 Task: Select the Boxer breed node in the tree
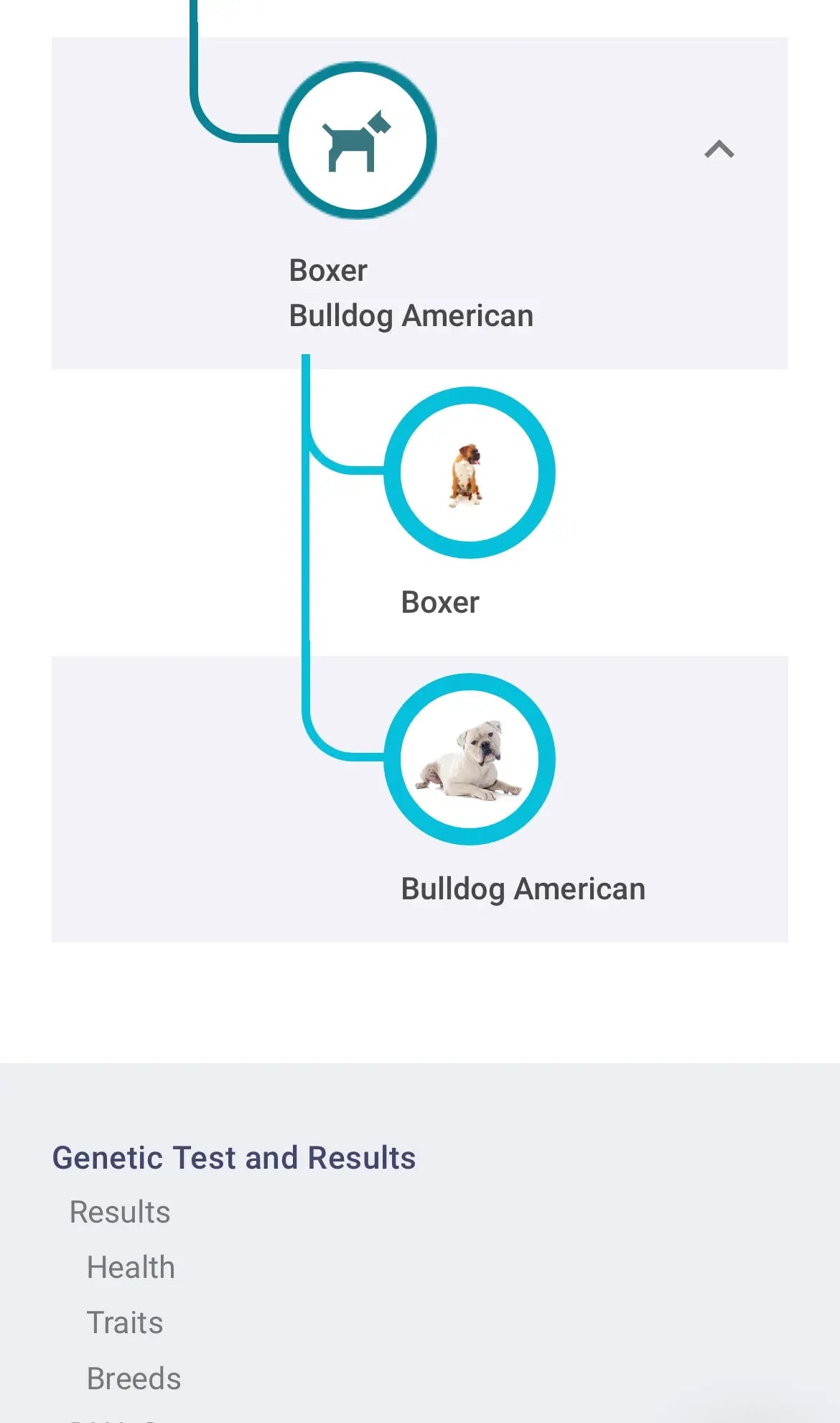coord(470,472)
